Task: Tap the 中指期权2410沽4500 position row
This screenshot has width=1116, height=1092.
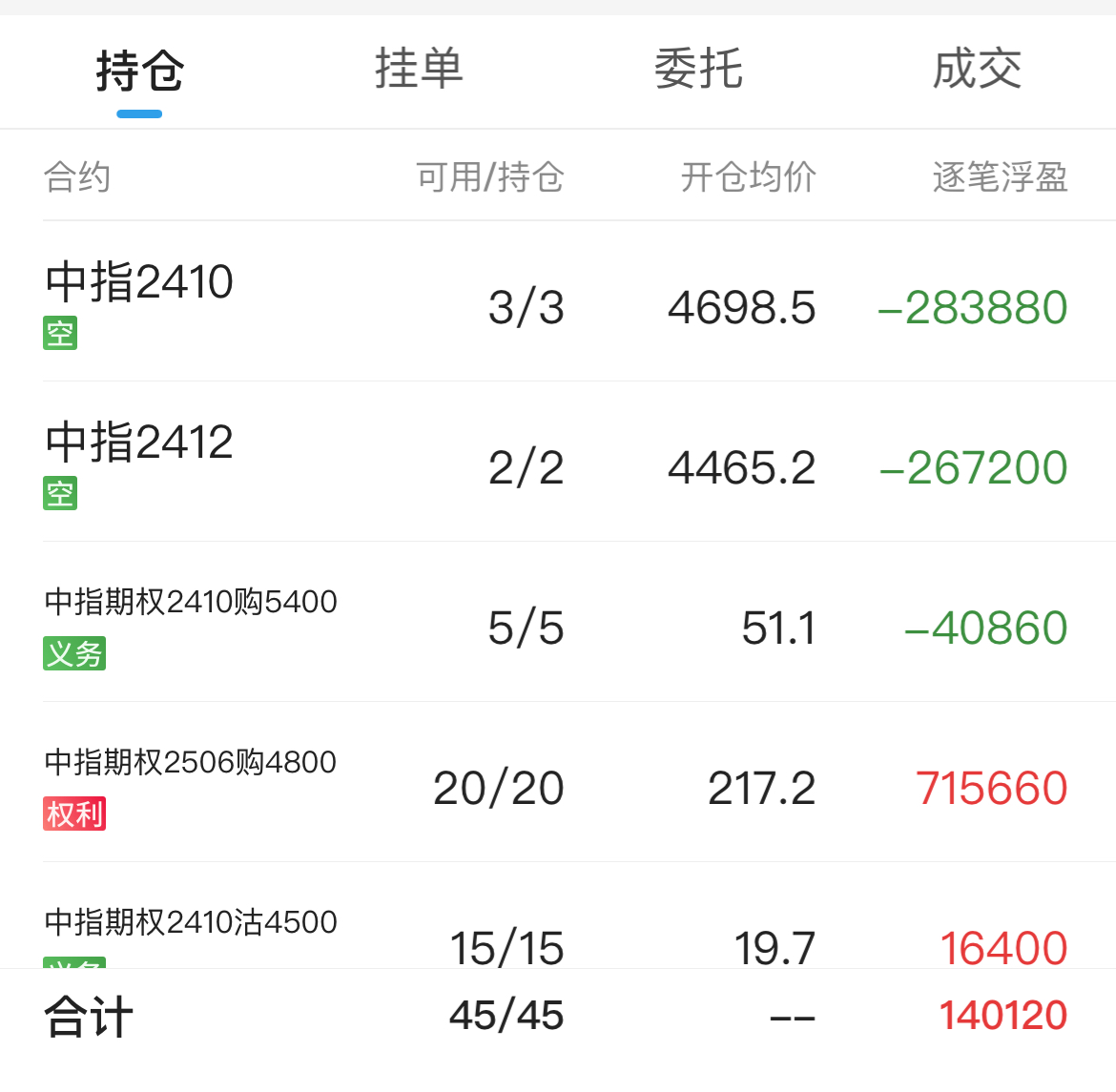Action: [557, 927]
